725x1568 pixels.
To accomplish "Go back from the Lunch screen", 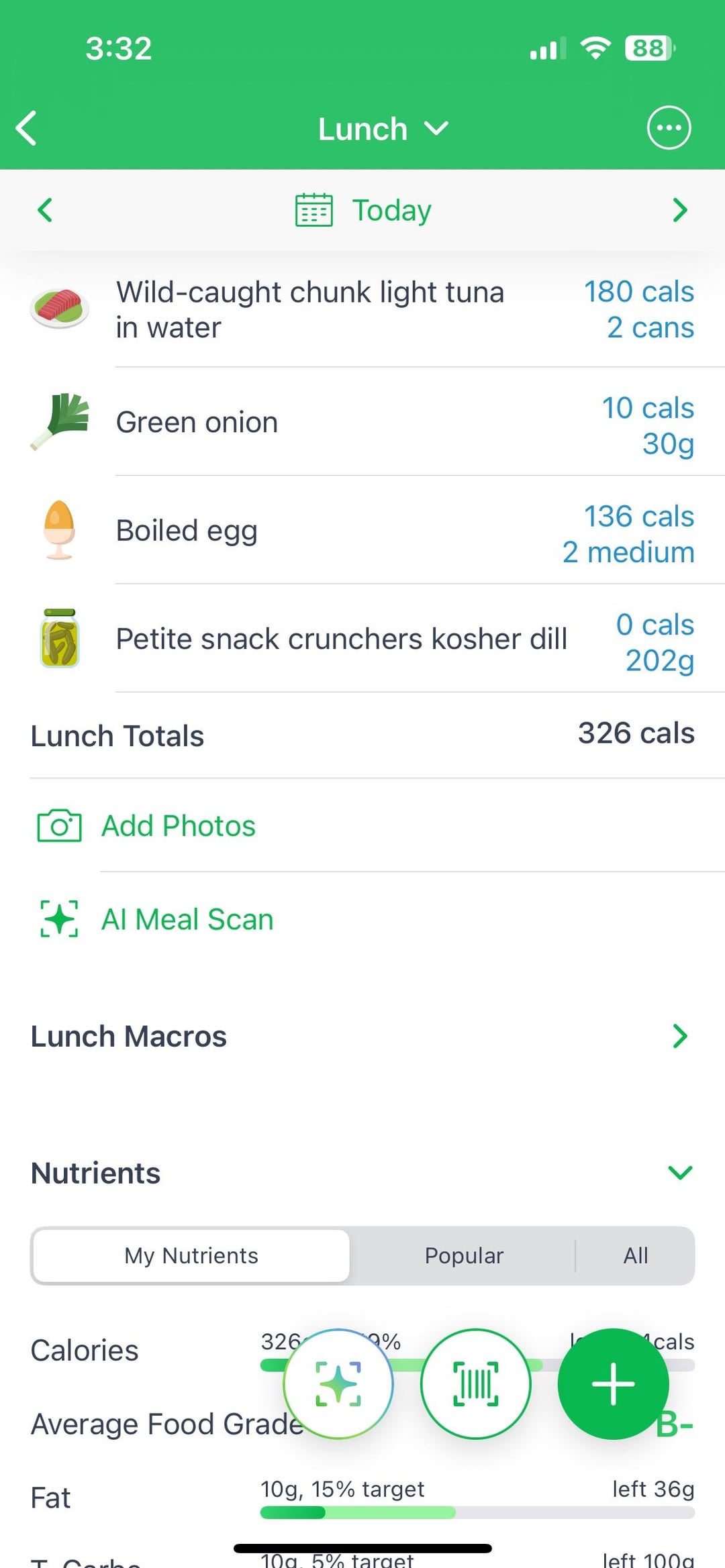I will (x=27, y=128).
